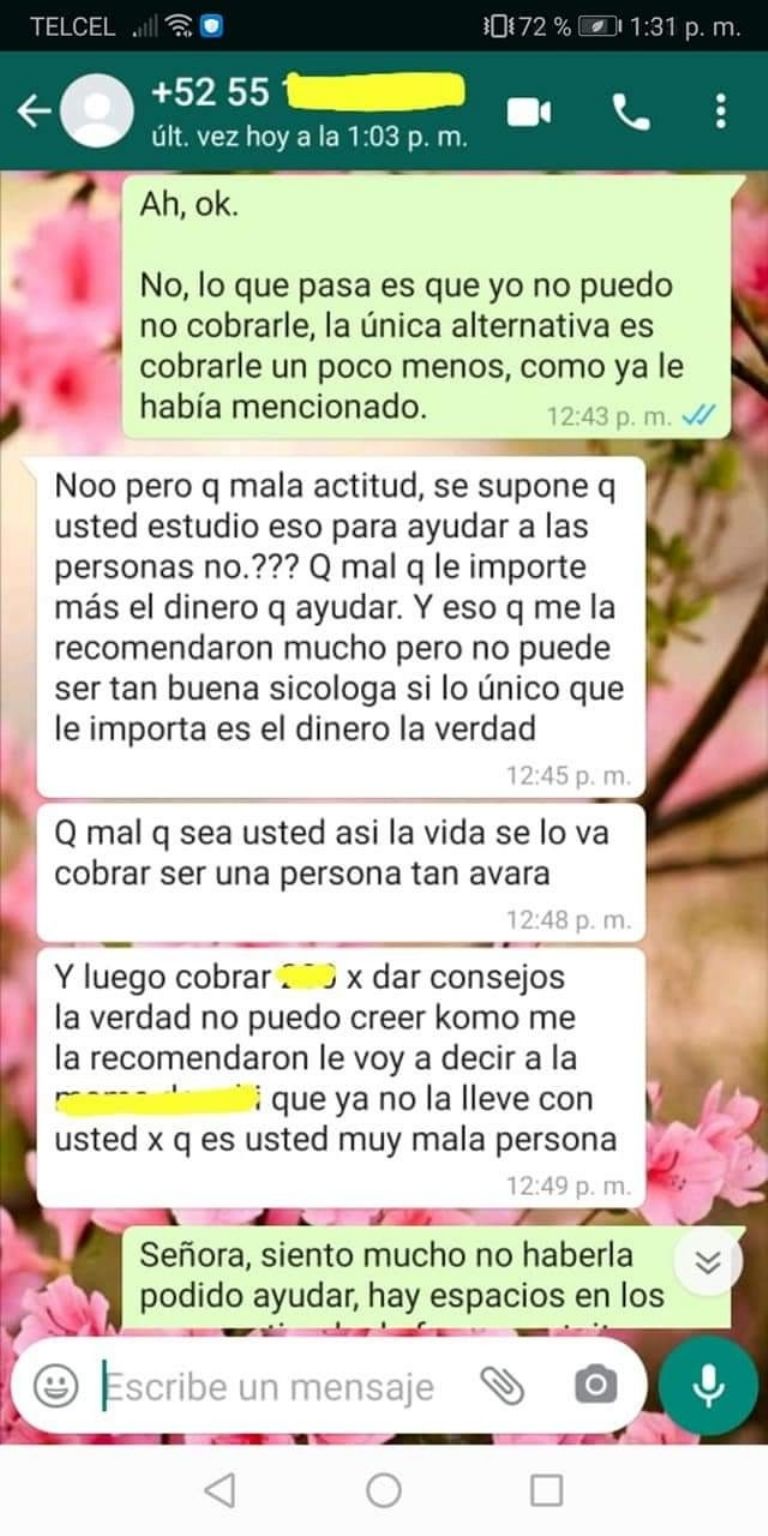768x1536 pixels.
Task: Open the camera from the message bar
Action: (594, 1385)
